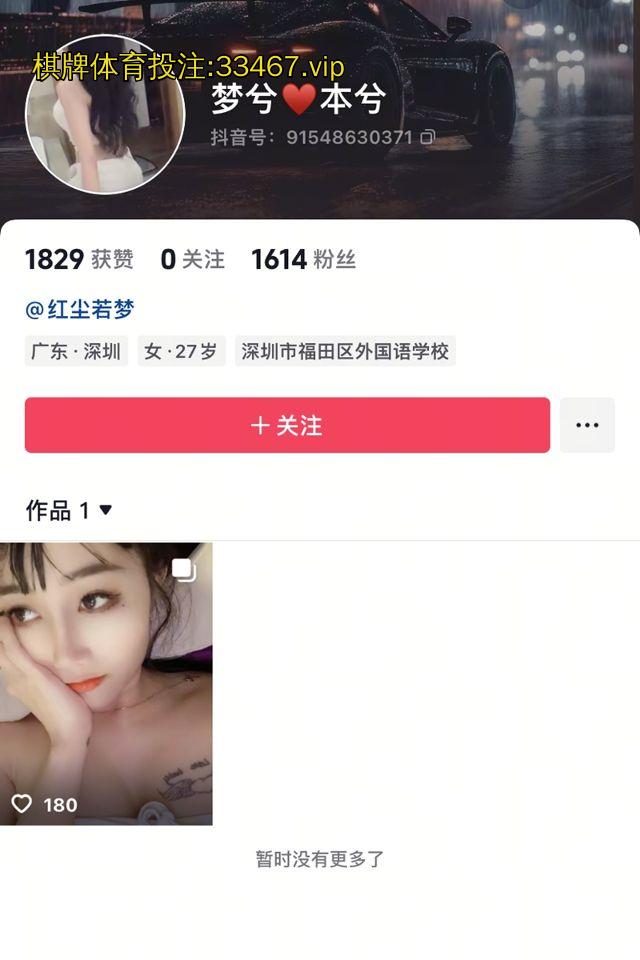Open the three-dot more options button

tap(587, 425)
